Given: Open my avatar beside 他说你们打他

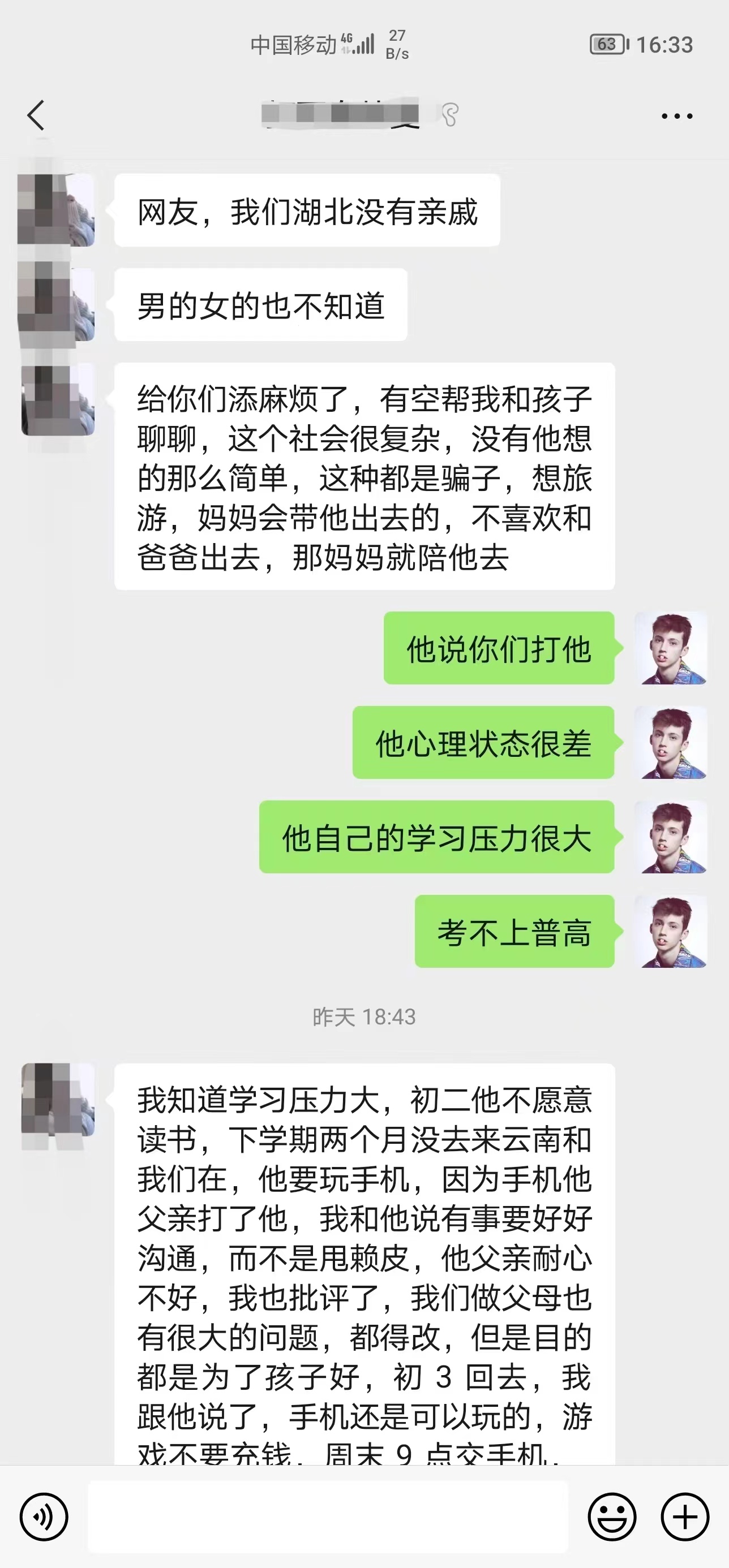Looking at the screenshot, I should 671,648.
